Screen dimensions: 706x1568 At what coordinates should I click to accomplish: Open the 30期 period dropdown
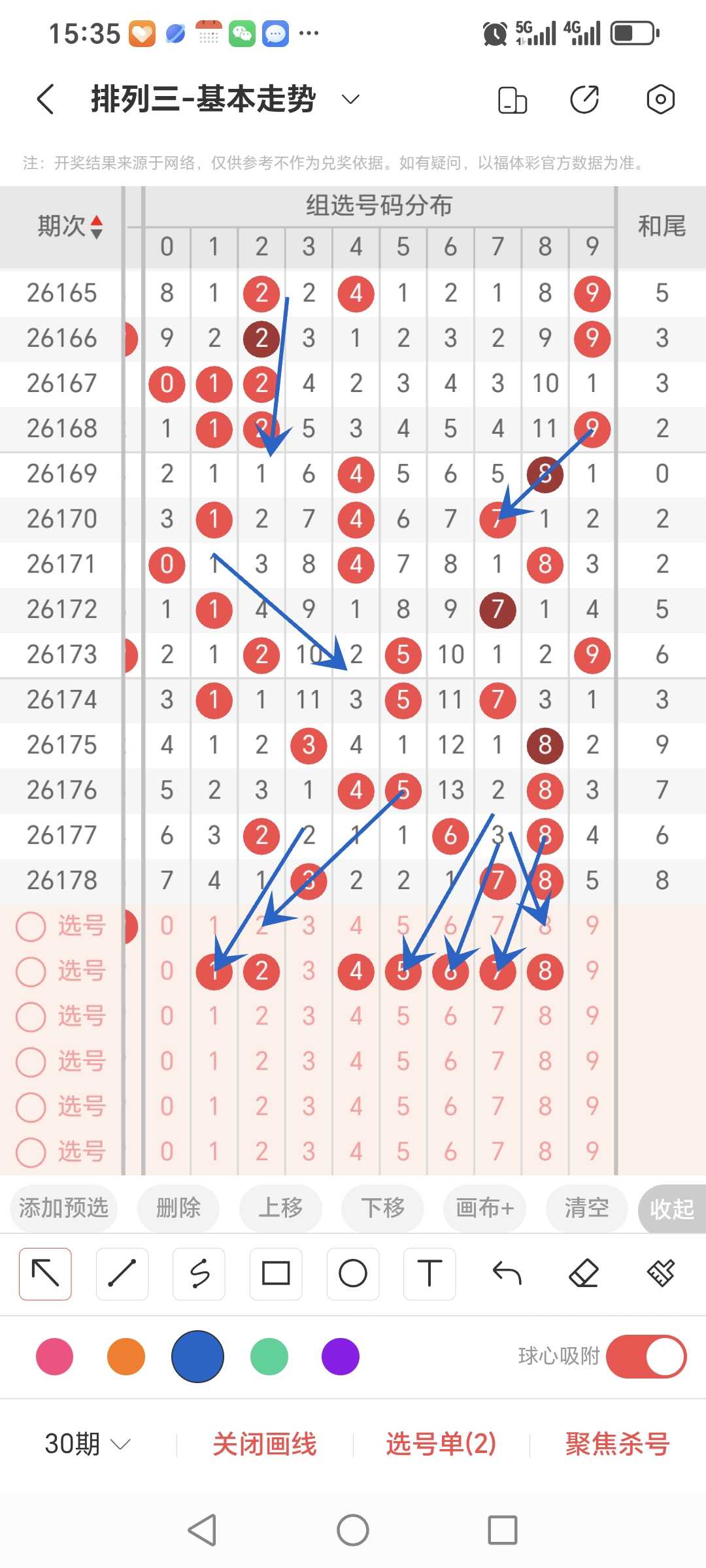pos(88,1443)
